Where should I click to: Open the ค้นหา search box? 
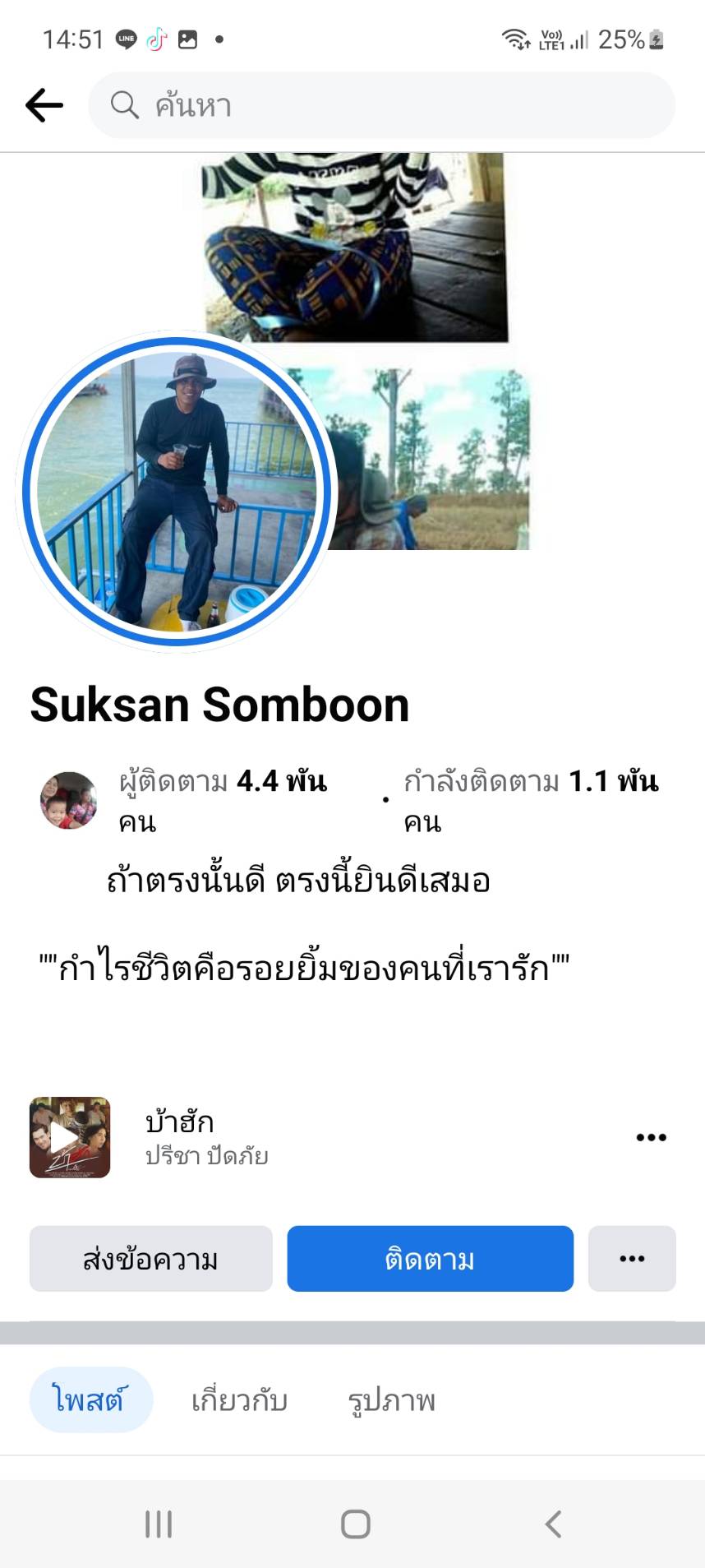(x=381, y=105)
